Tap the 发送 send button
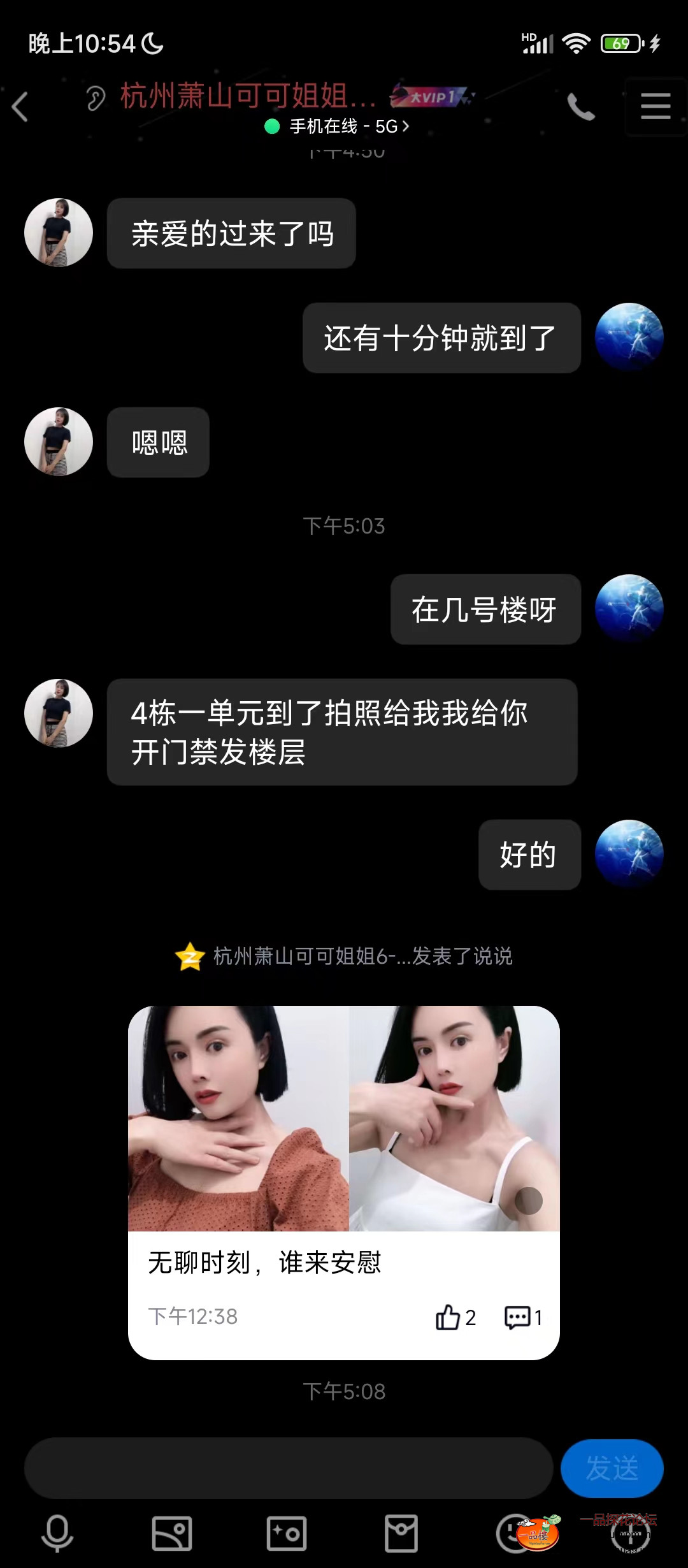The width and height of the screenshot is (688, 1568). pyautogui.click(x=612, y=1468)
